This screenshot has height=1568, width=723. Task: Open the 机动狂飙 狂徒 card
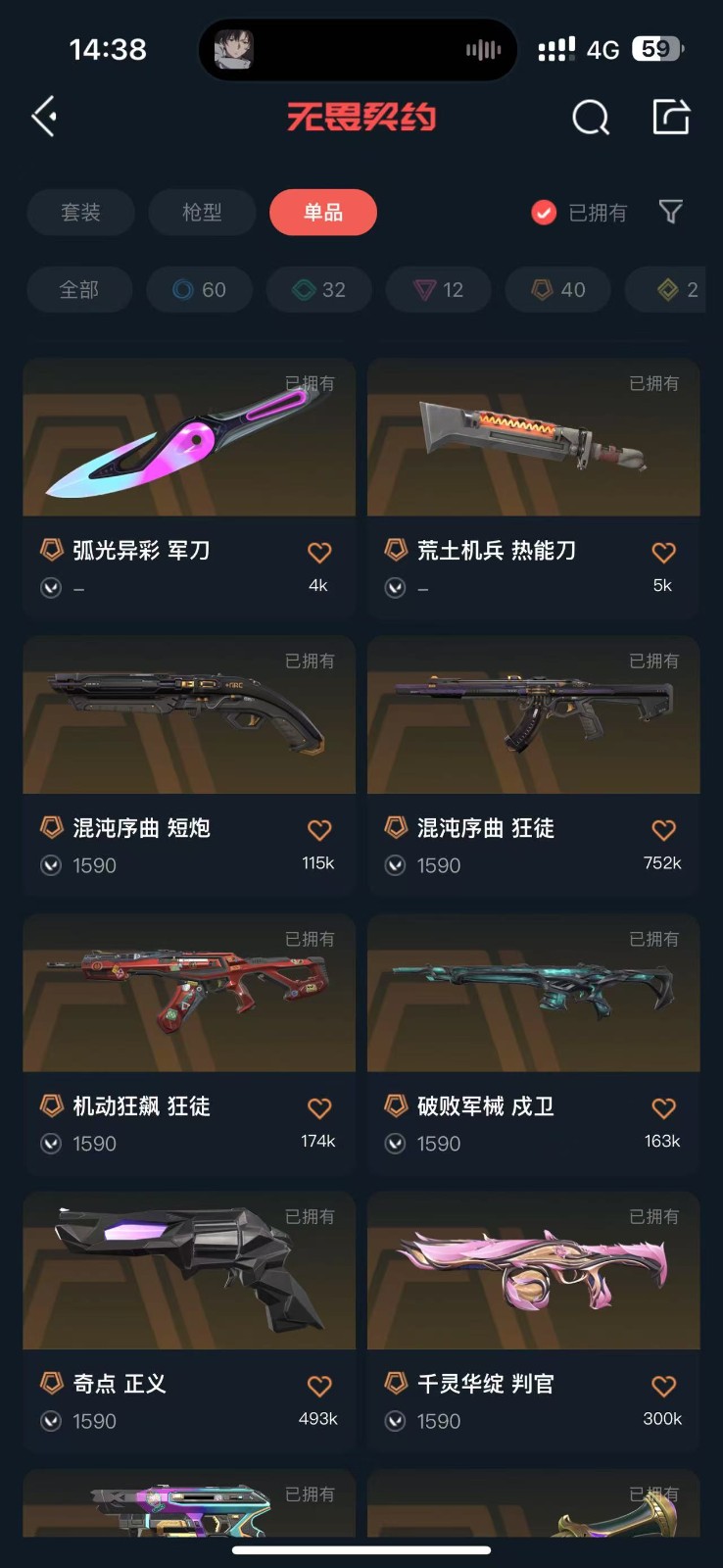point(189,994)
